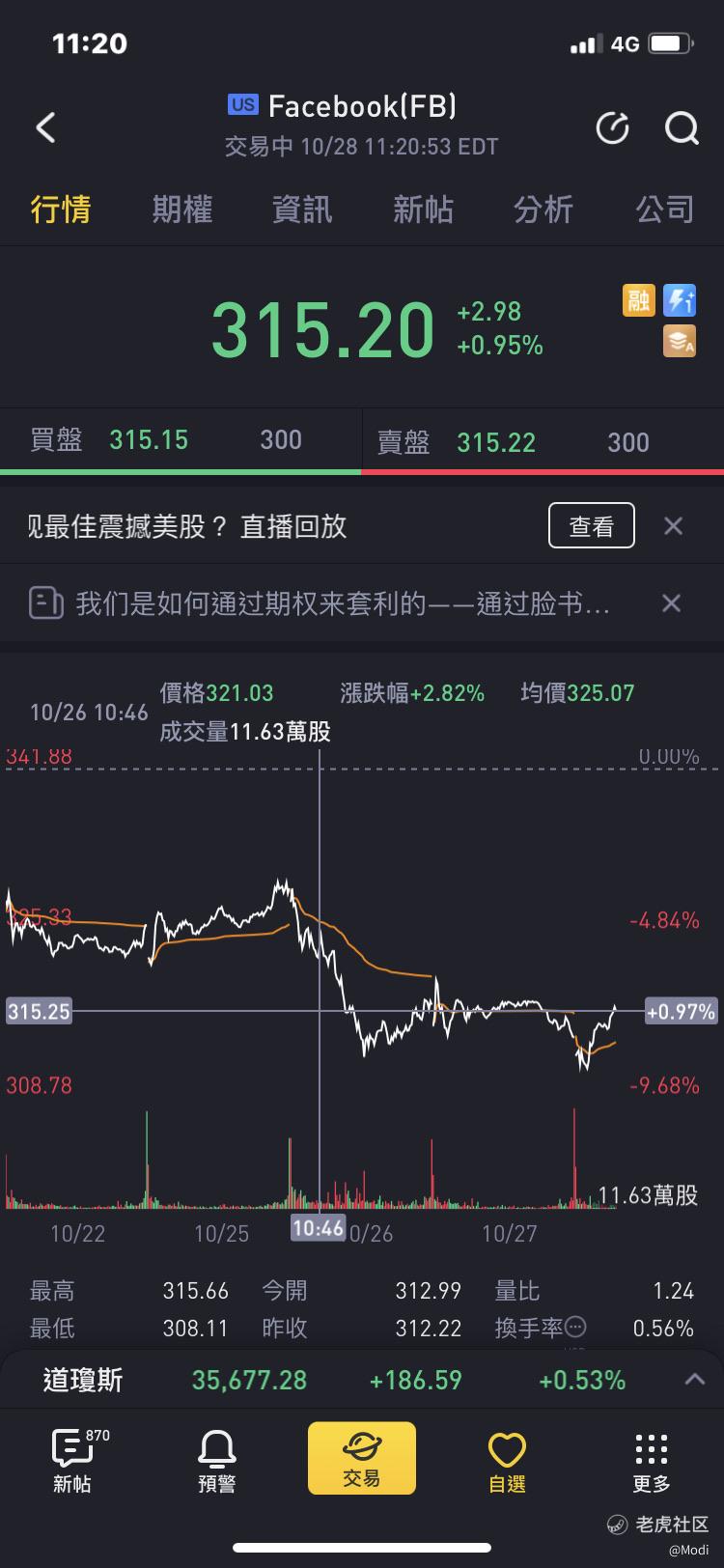This screenshot has height=1568, width=724.
Task: Open the 換手率 info icon
Action: point(575,1327)
